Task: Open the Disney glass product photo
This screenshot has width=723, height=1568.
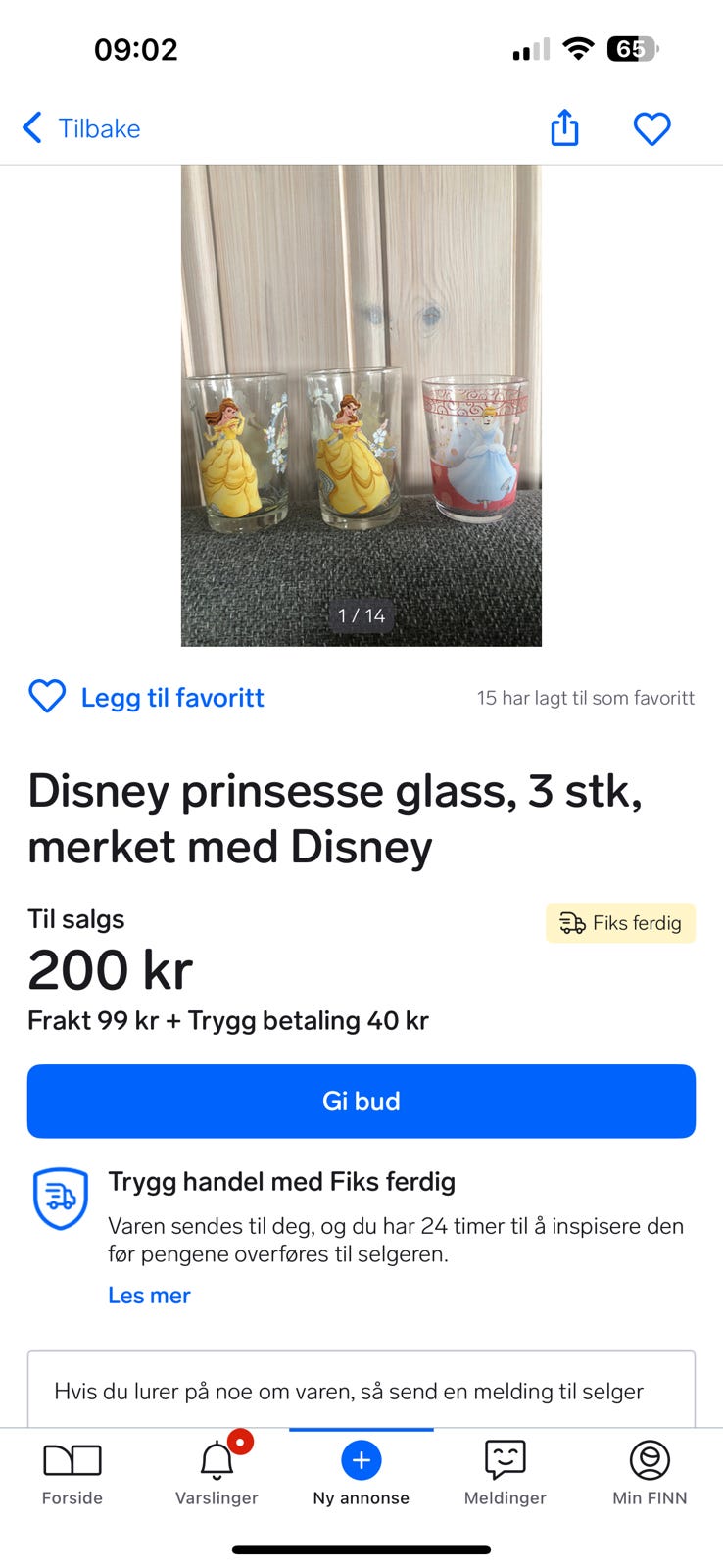Action: [361, 405]
